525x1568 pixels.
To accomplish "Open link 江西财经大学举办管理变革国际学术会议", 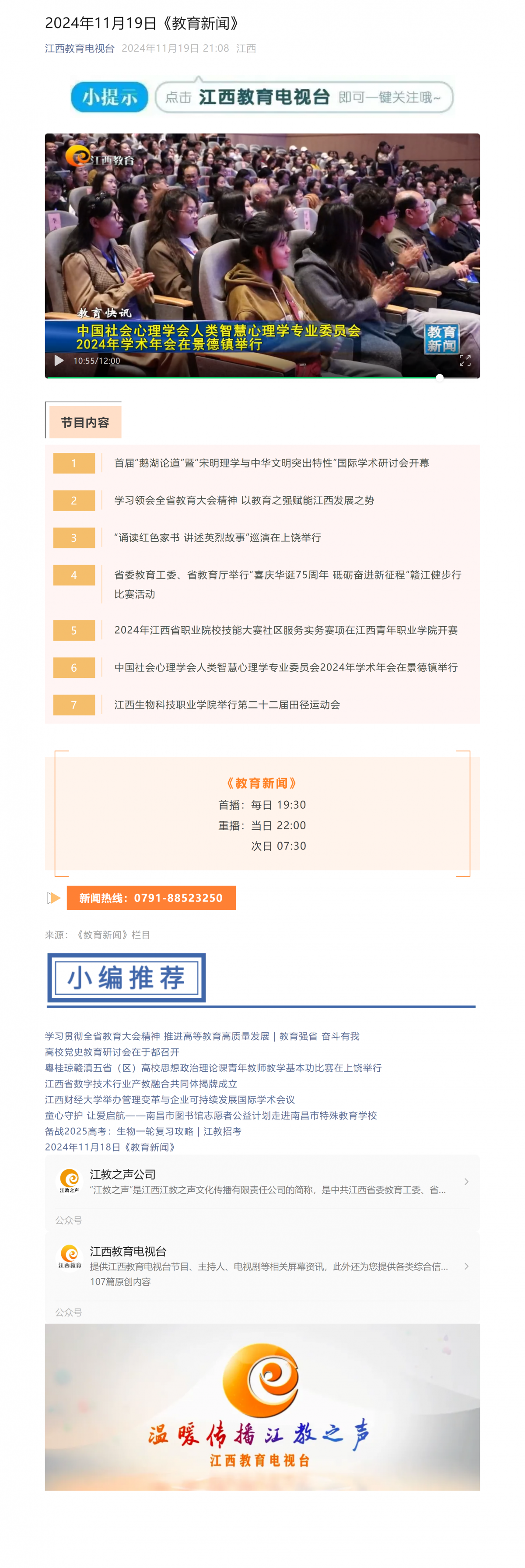I will [169, 1099].
